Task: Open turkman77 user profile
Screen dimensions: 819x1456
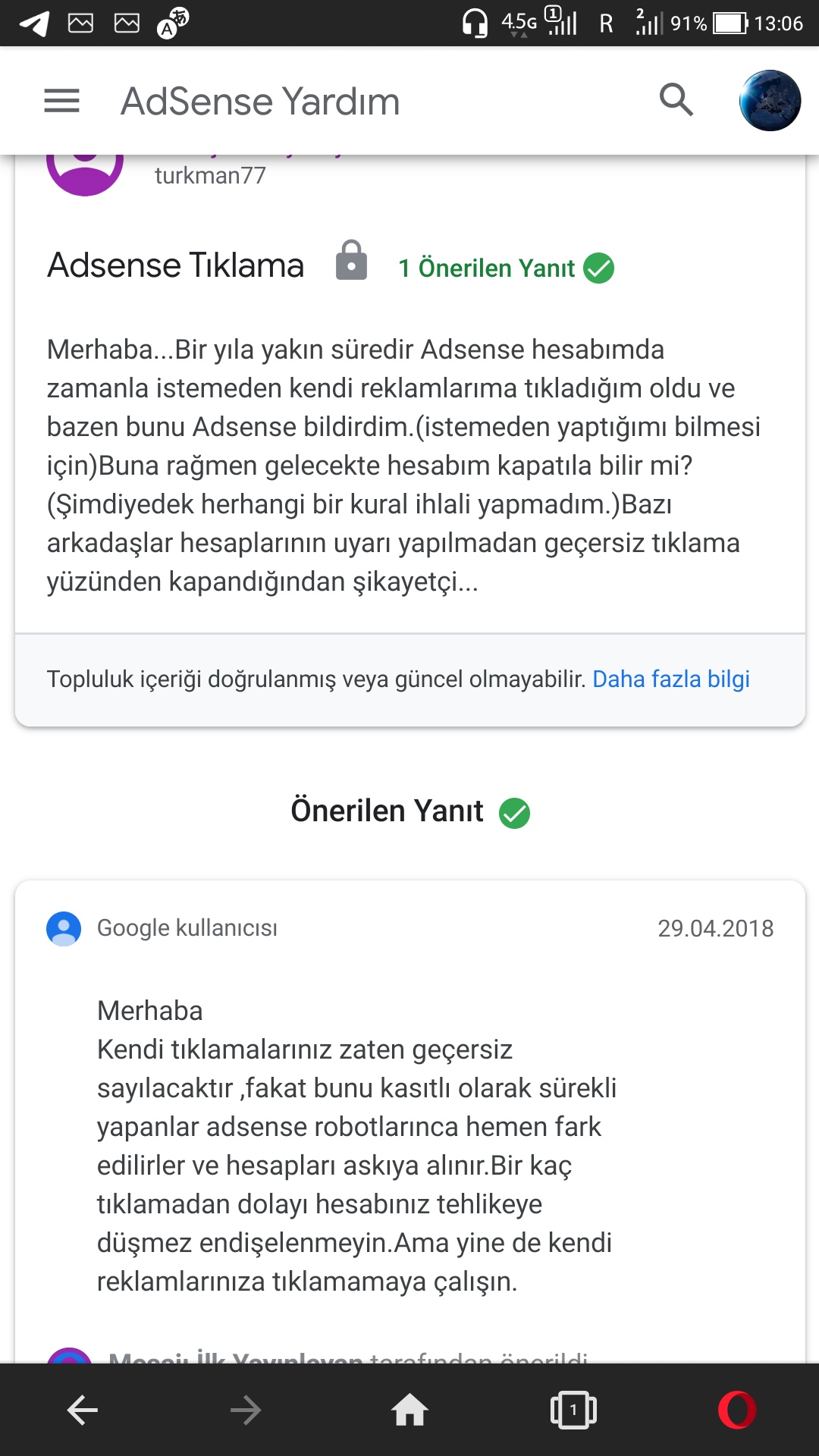Action: (x=210, y=176)
